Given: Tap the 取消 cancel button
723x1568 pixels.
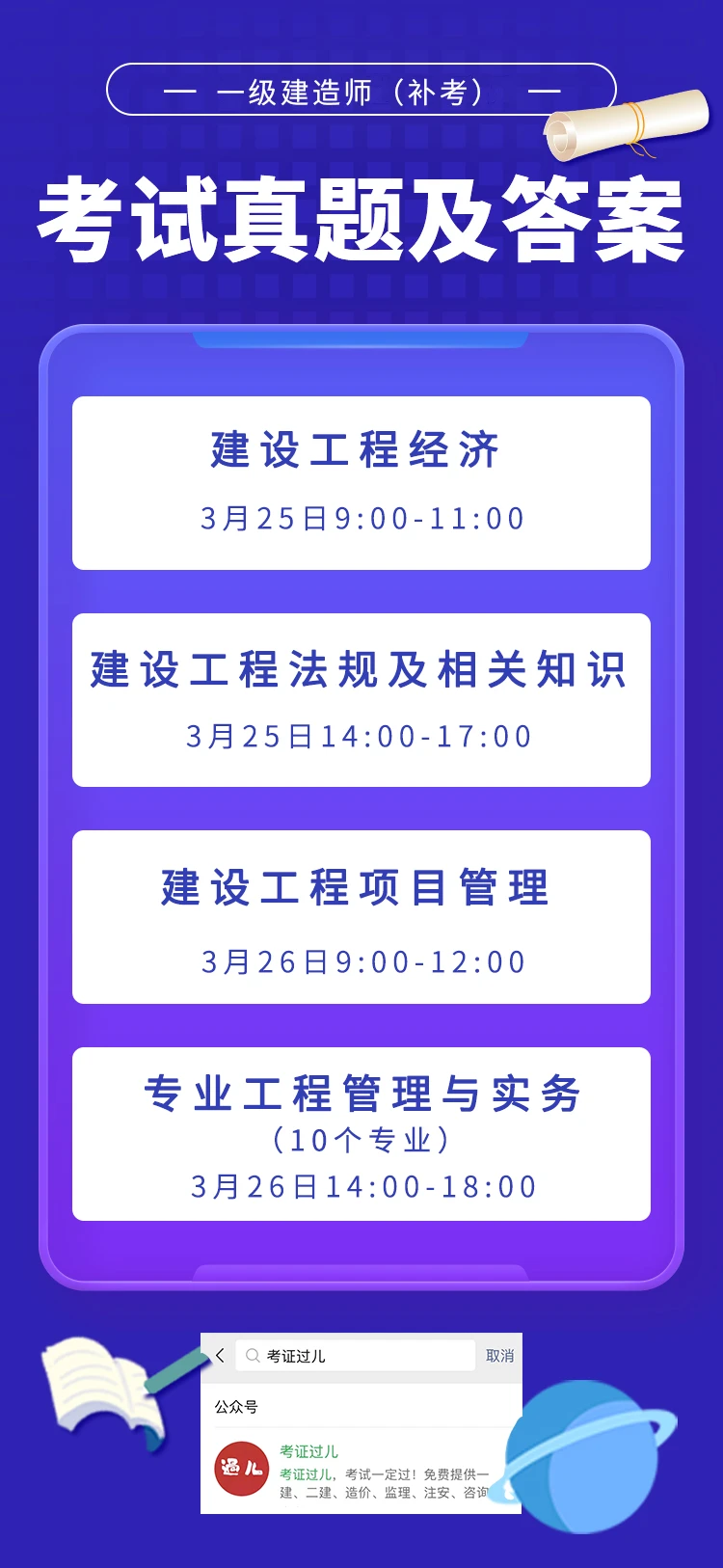Looking at the screenshot, I should (x=500, y=1354).
